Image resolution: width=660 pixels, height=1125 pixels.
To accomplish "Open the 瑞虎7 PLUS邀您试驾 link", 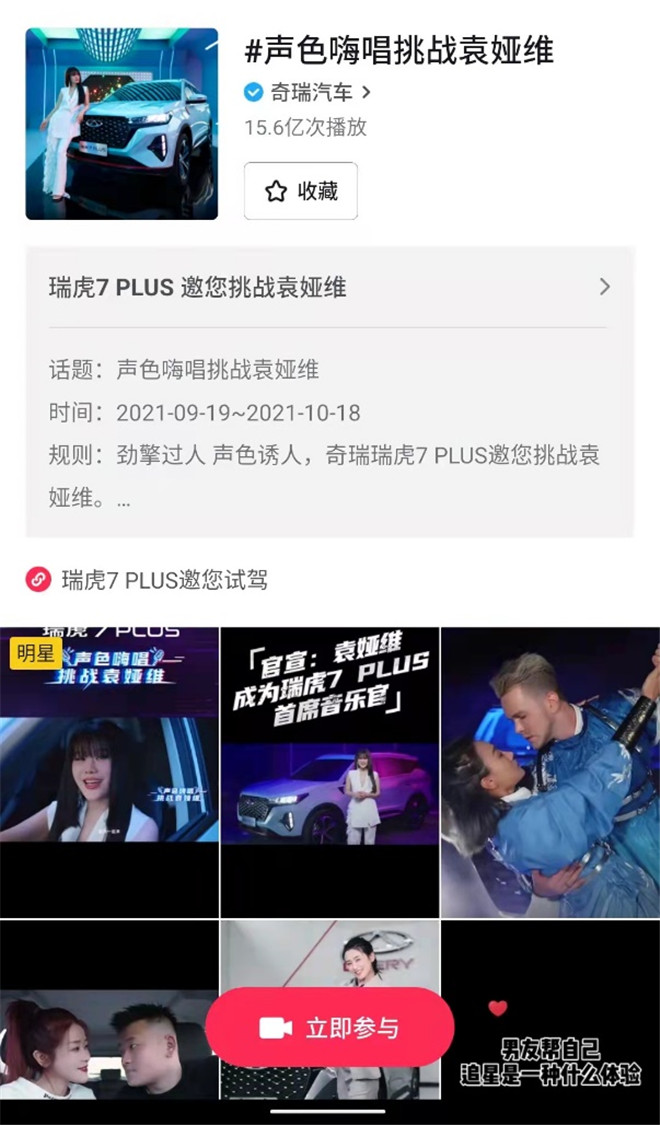I will [x=163, y=579].
